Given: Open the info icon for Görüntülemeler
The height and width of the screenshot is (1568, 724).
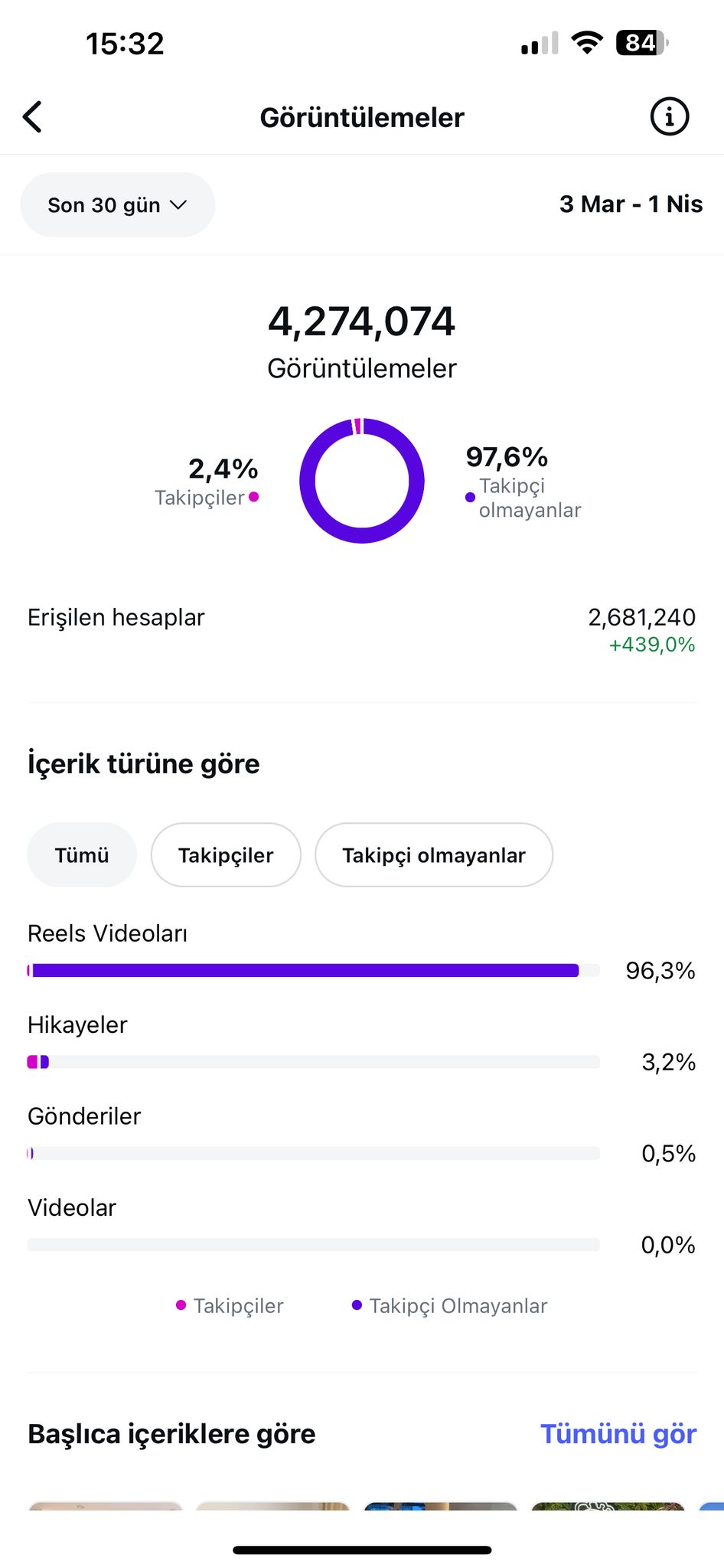Looking at the screenshot, I should pos(670,117).
